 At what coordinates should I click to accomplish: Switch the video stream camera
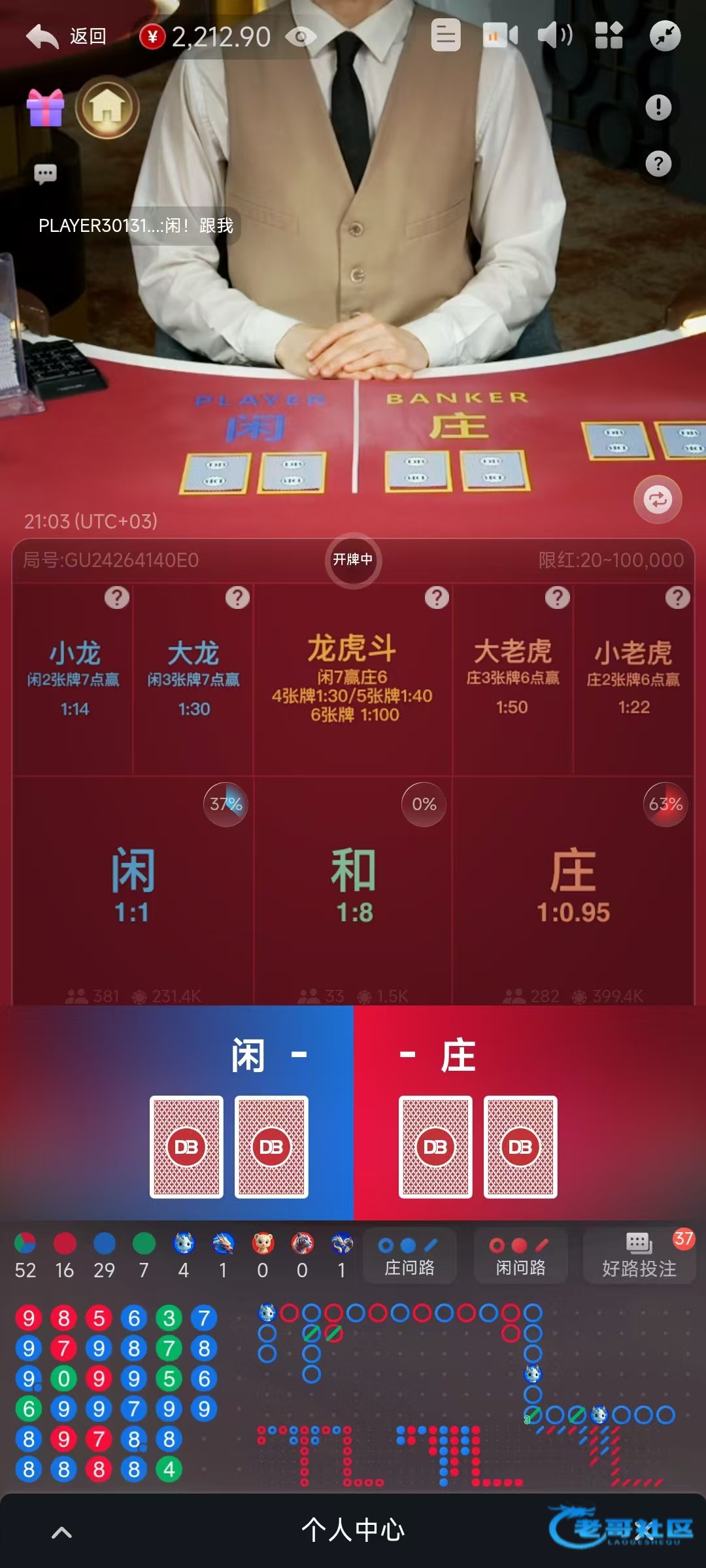tap(500, 35)
